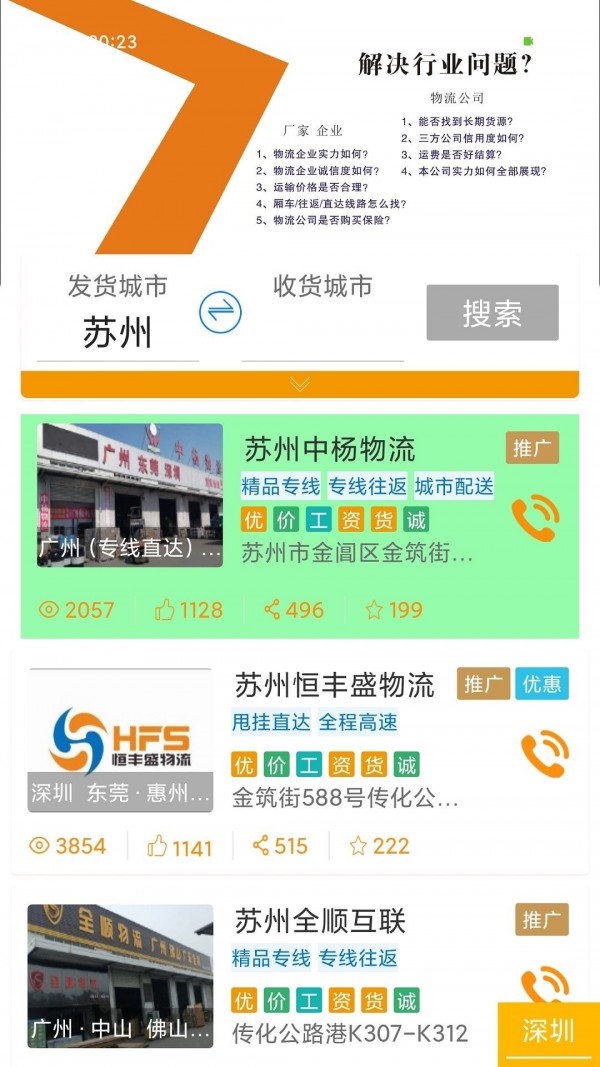Expand the orange filter bar

pos(300,385)
